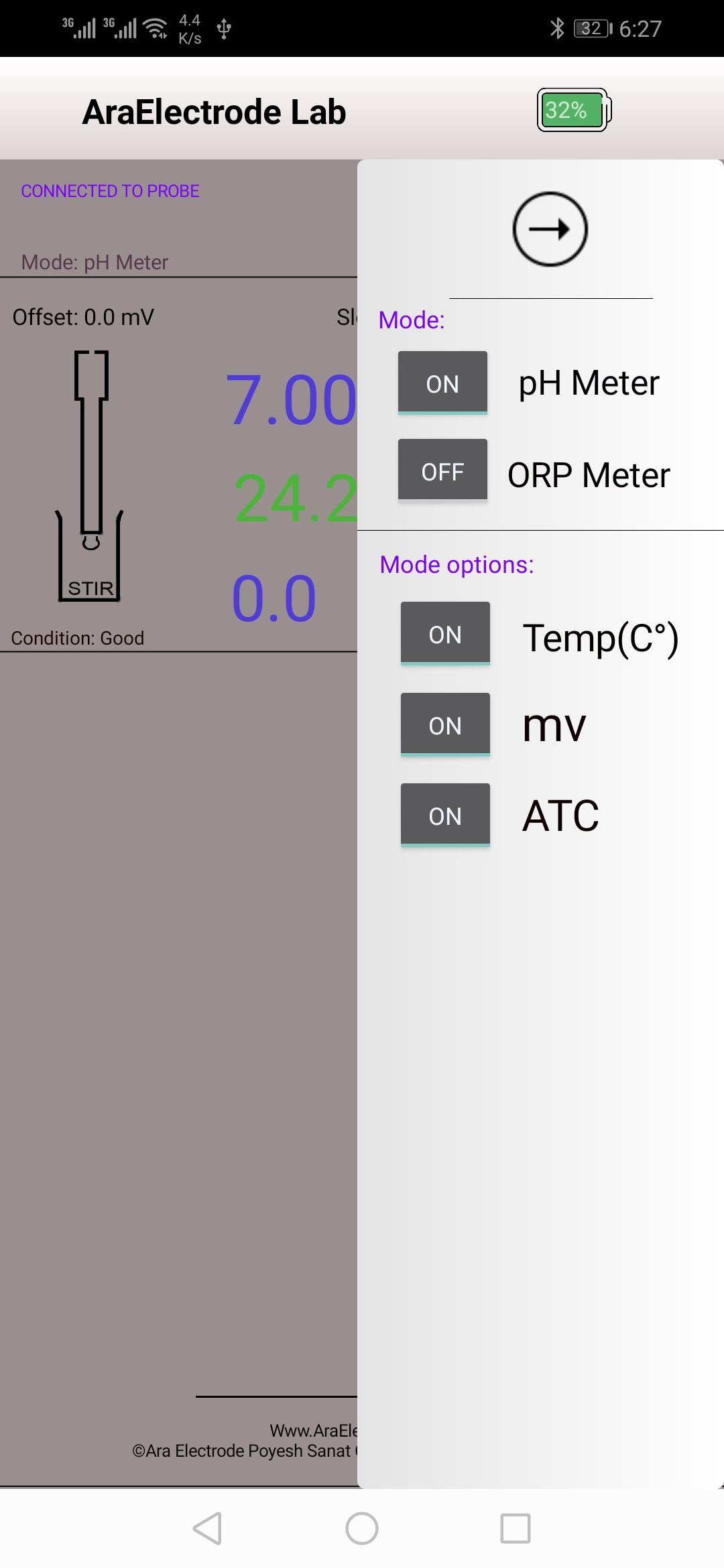Toggle the pH Meter mode button
The width and height of the screenshot is (724, 1568).
tap(442, 383)
